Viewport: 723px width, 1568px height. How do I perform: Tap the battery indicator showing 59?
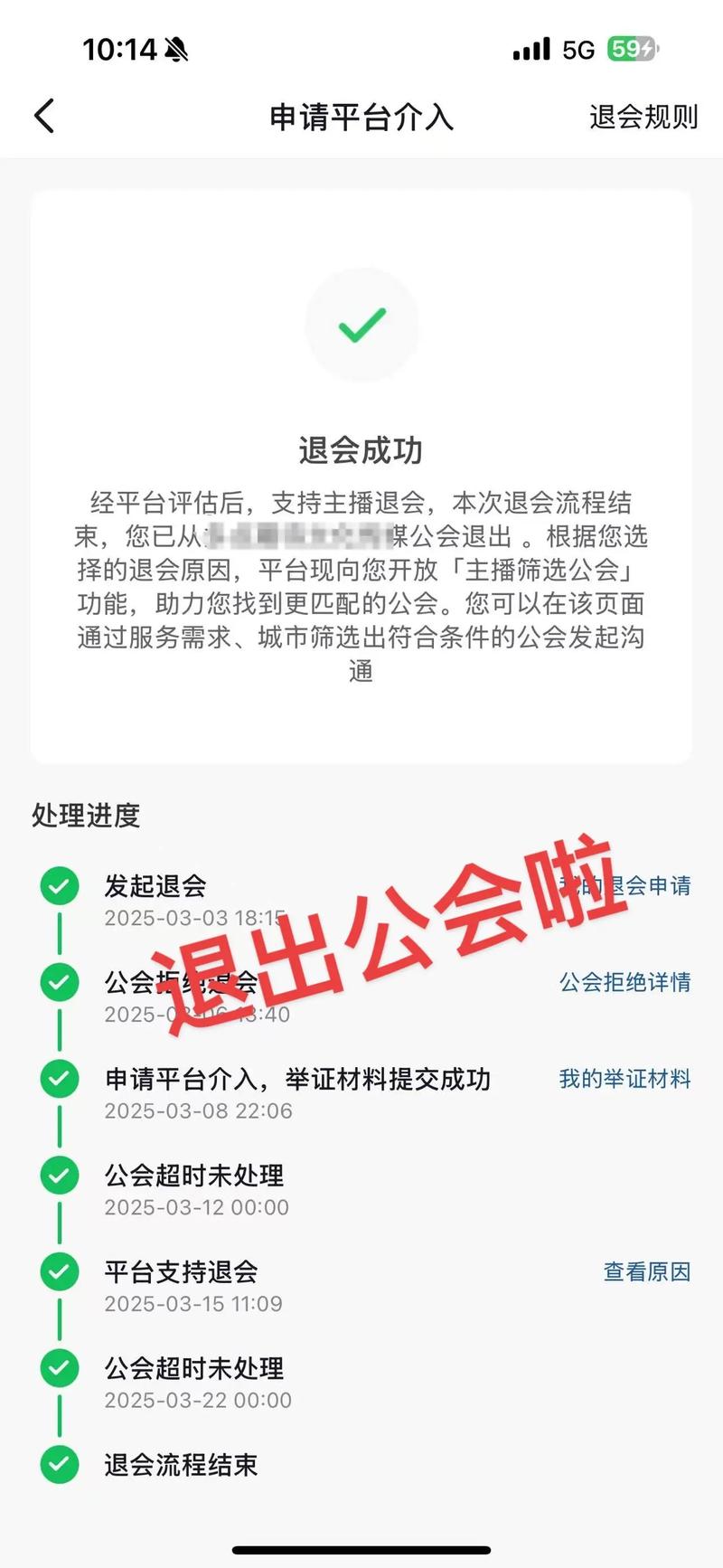coord(633,50)
